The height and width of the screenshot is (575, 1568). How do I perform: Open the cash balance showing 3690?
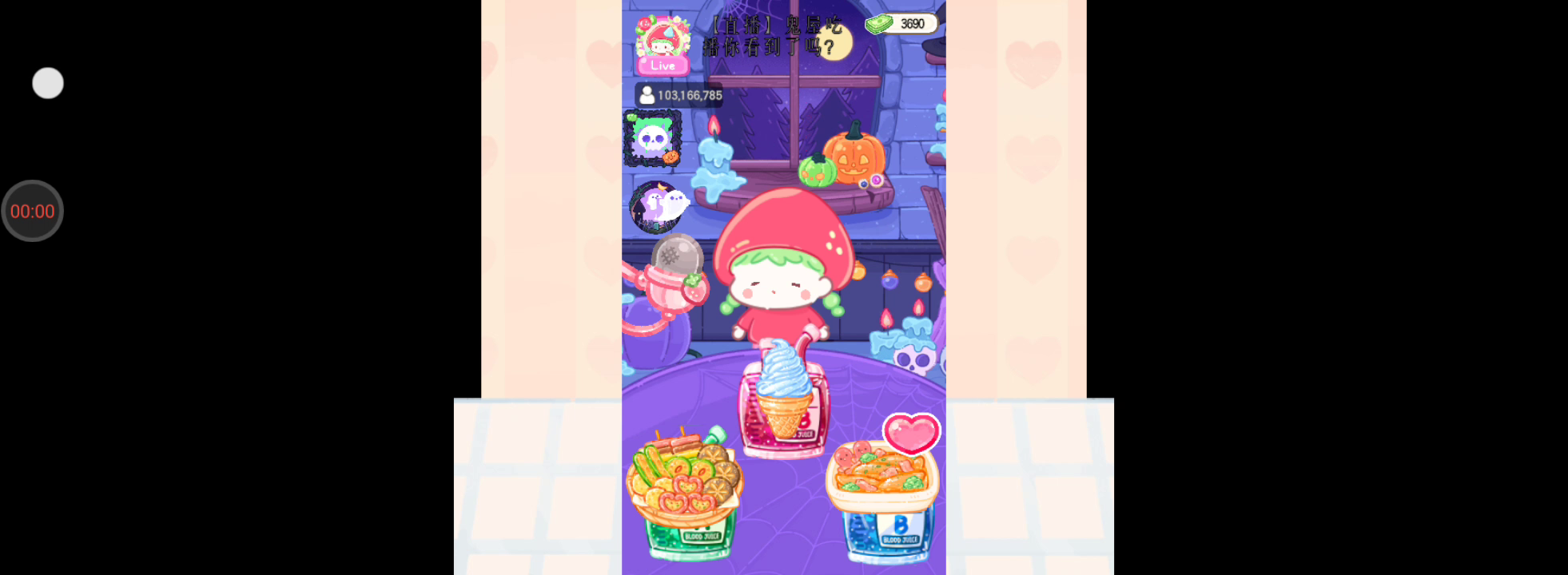[x=901, y=24]
